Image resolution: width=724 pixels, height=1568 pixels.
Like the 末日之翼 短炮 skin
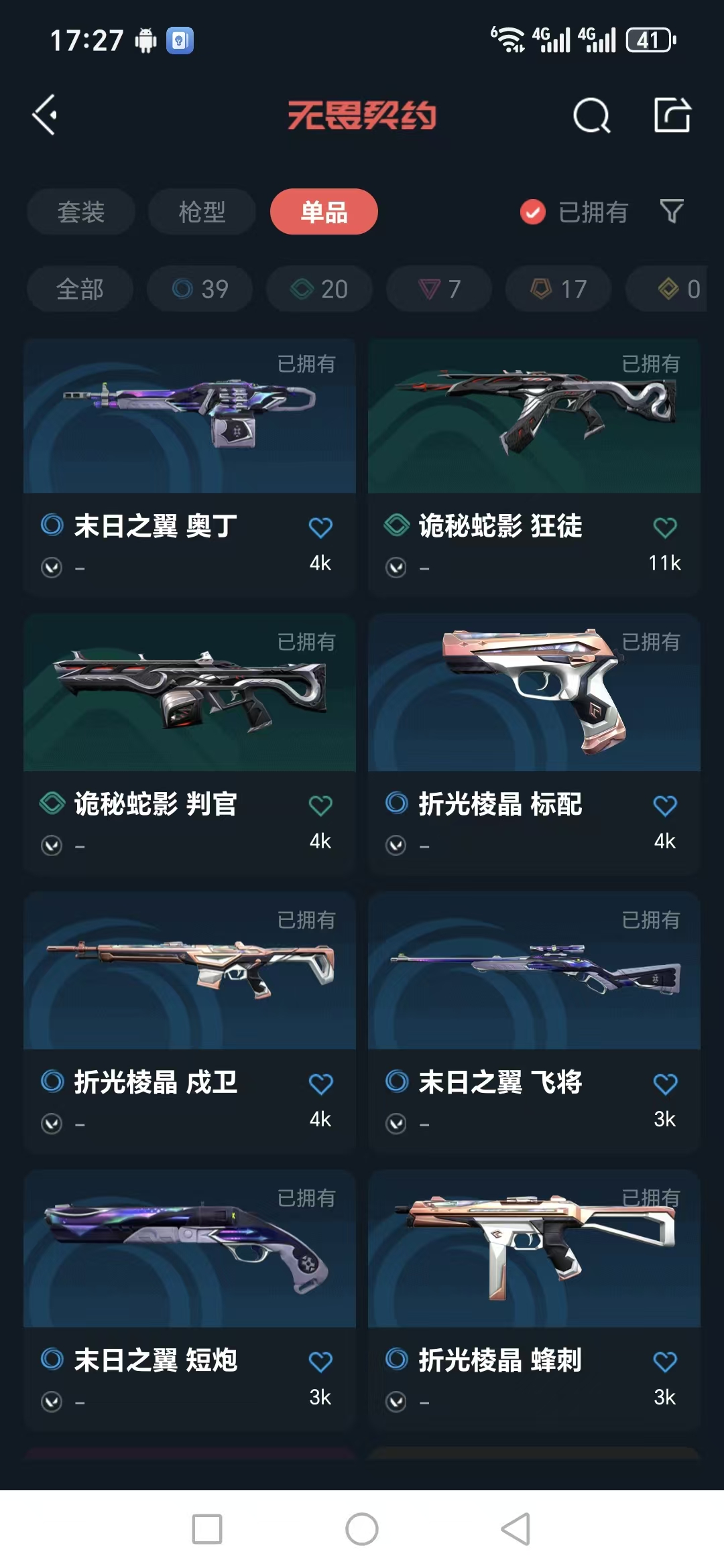pos(320,1362)
